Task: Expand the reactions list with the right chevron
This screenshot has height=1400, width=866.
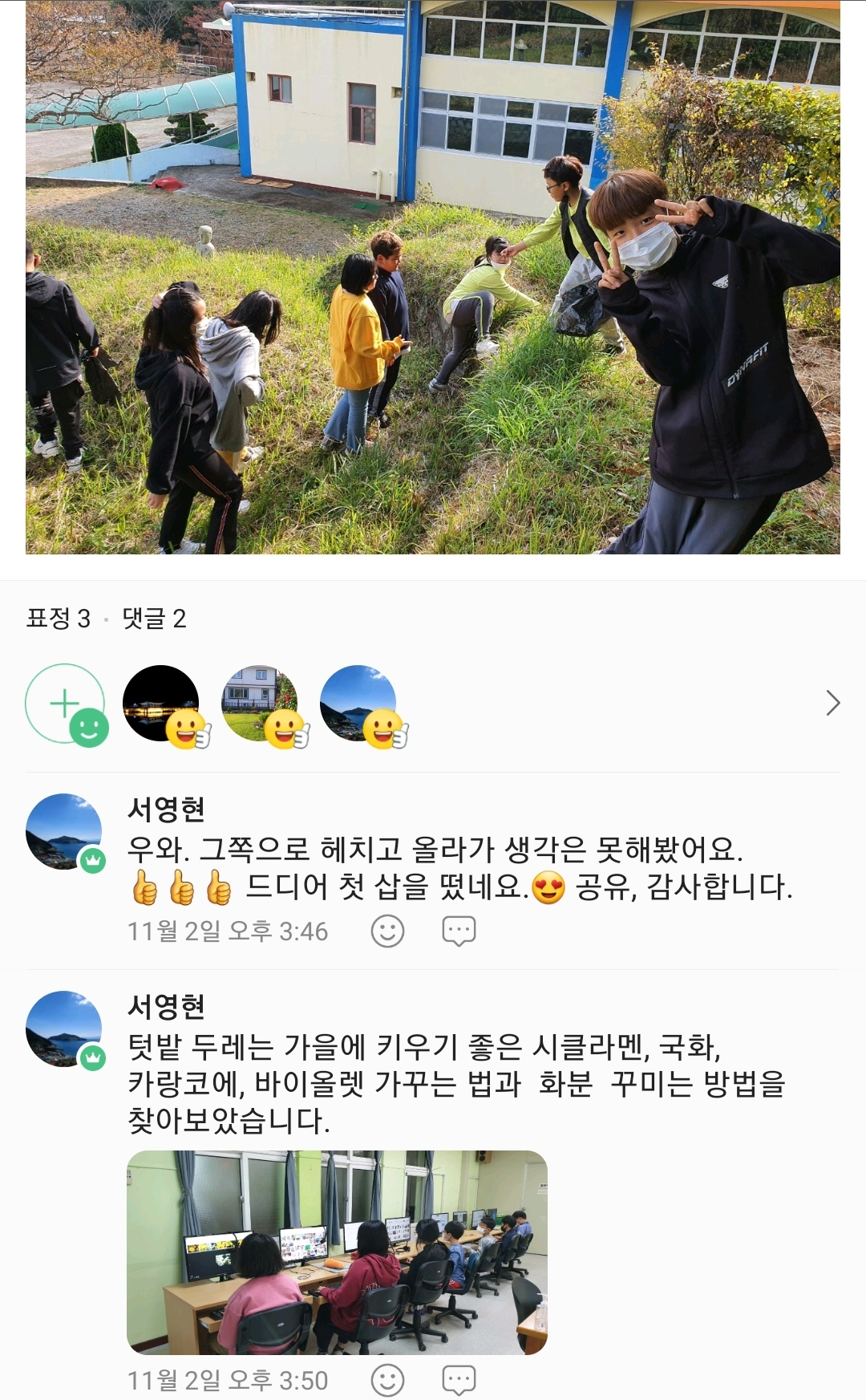Action: tap(832, 704)
